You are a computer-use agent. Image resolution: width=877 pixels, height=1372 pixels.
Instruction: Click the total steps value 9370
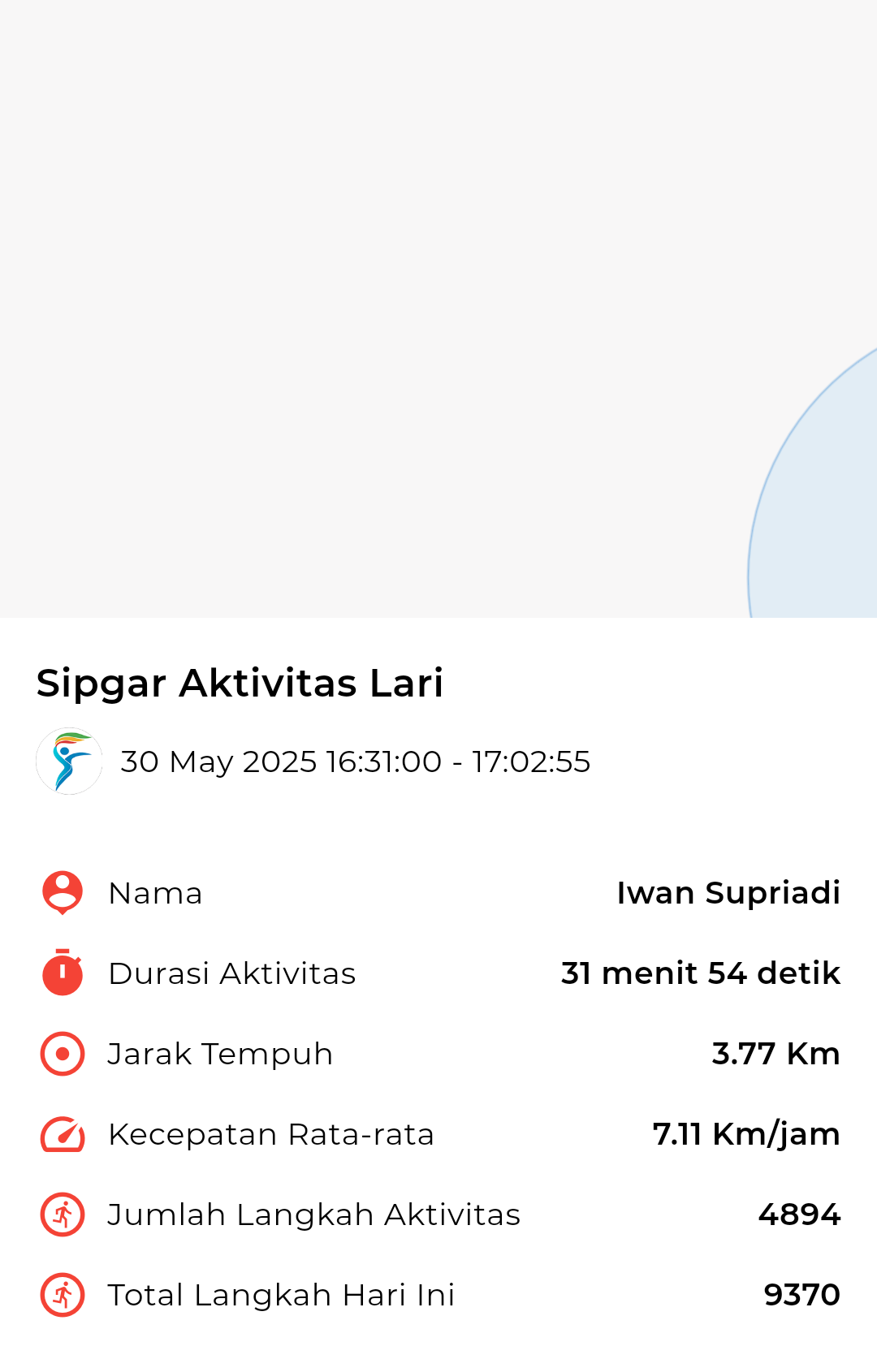coord(802,1294)
